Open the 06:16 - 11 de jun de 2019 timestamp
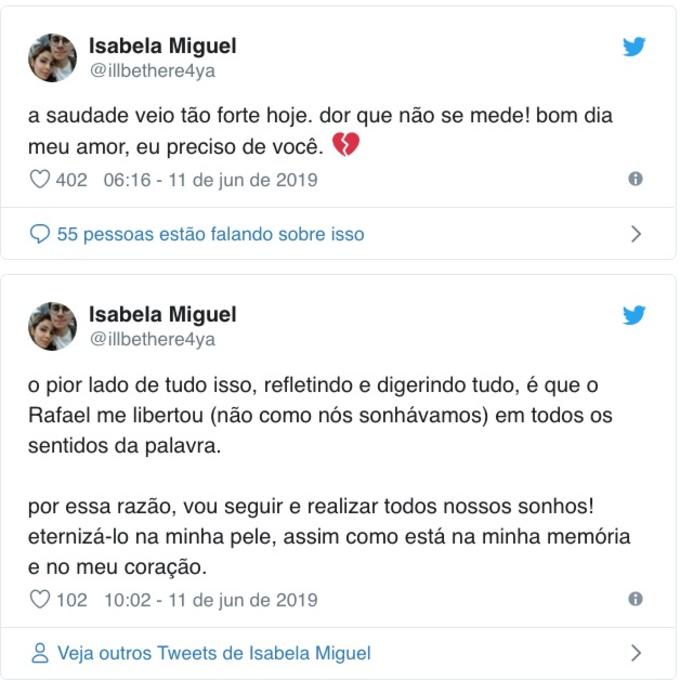Screen dimensions: 680x680 pyautogui.click(x=210, y=180)
